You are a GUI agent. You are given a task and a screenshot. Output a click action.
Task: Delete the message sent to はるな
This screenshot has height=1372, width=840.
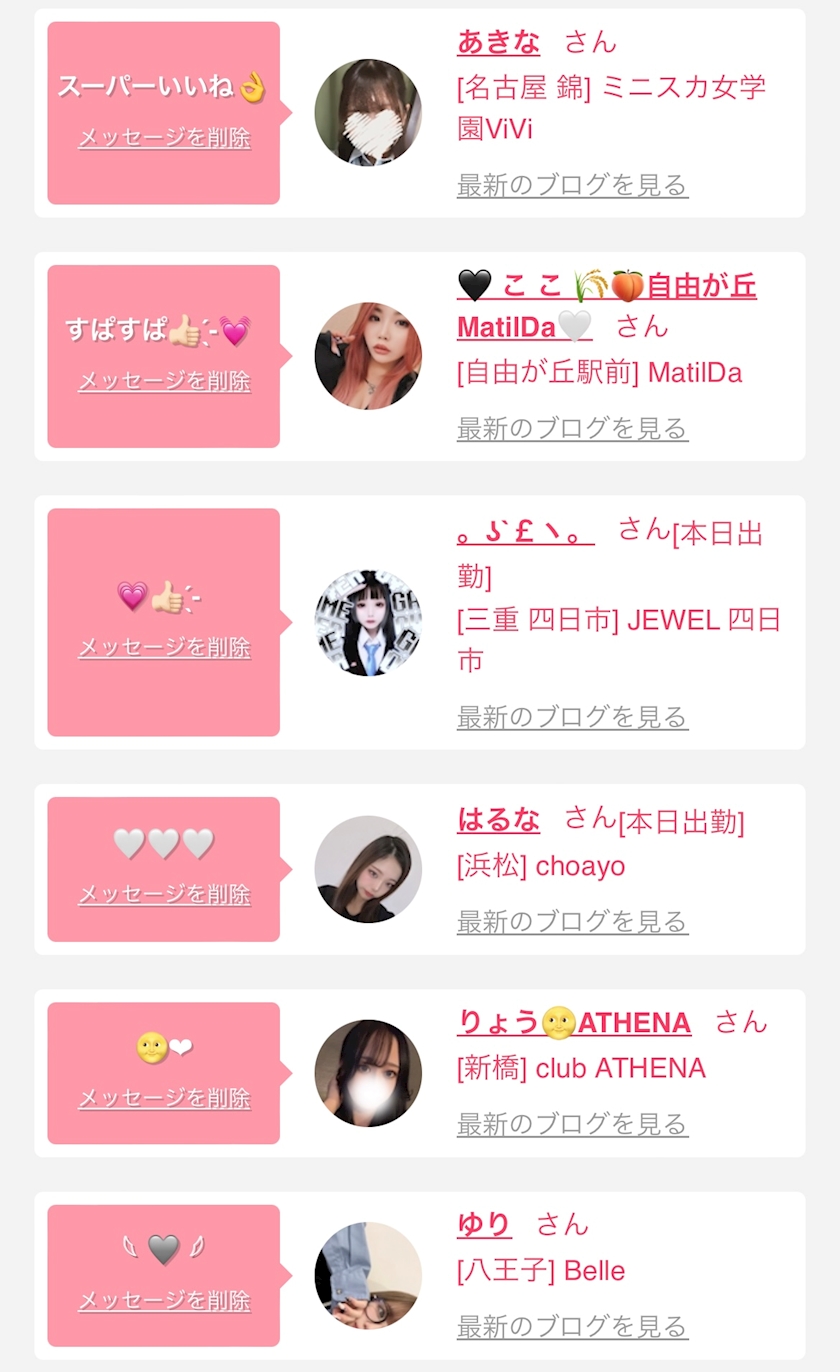coord(164,894)
